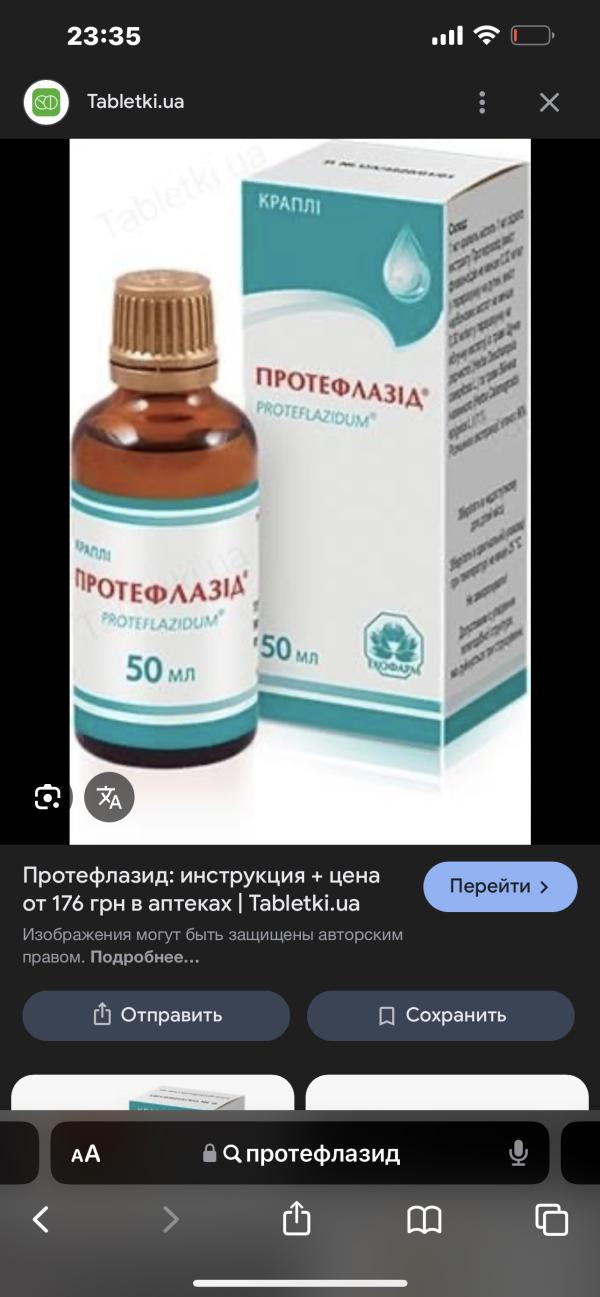Tap the address bar with протефлазид

(310, 1153)
